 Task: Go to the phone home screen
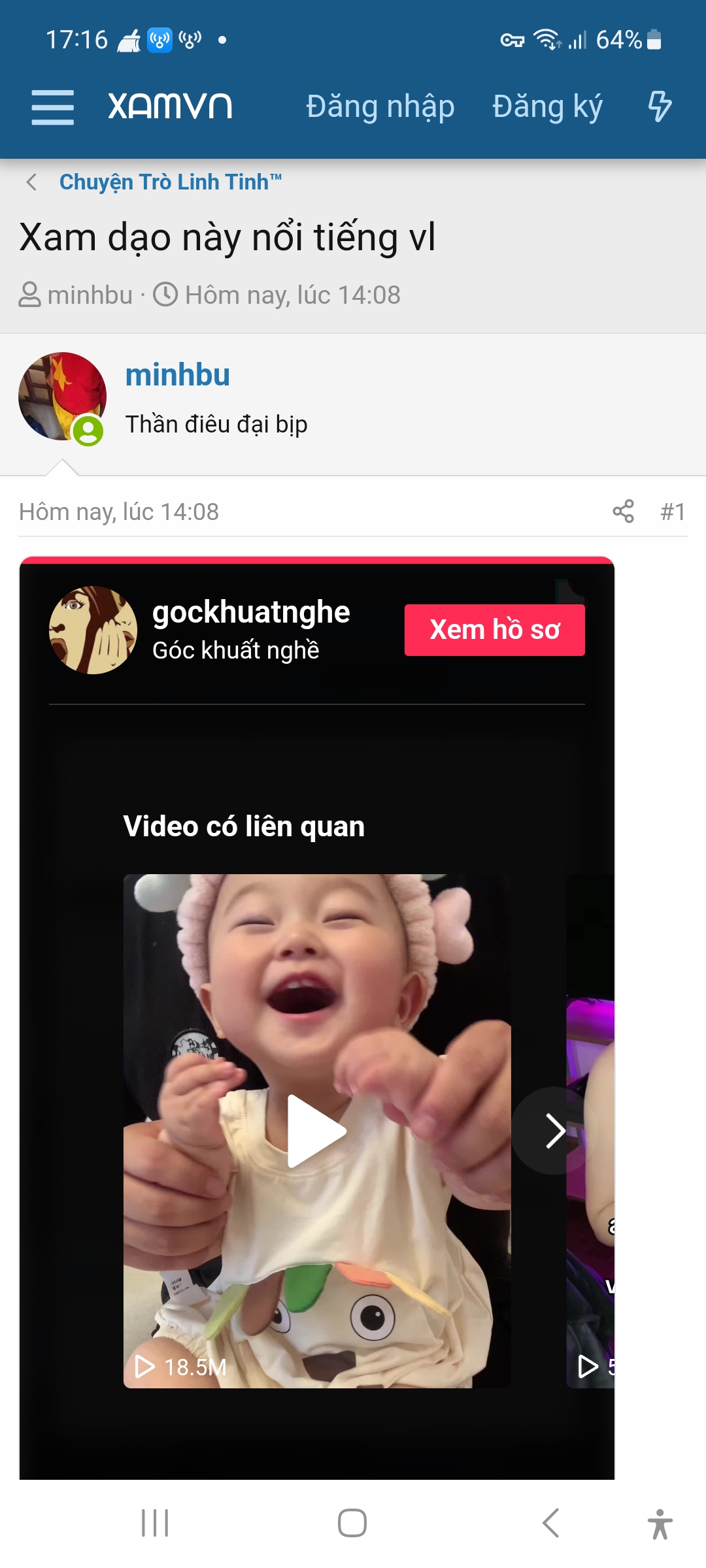[x=352, y=1523]
